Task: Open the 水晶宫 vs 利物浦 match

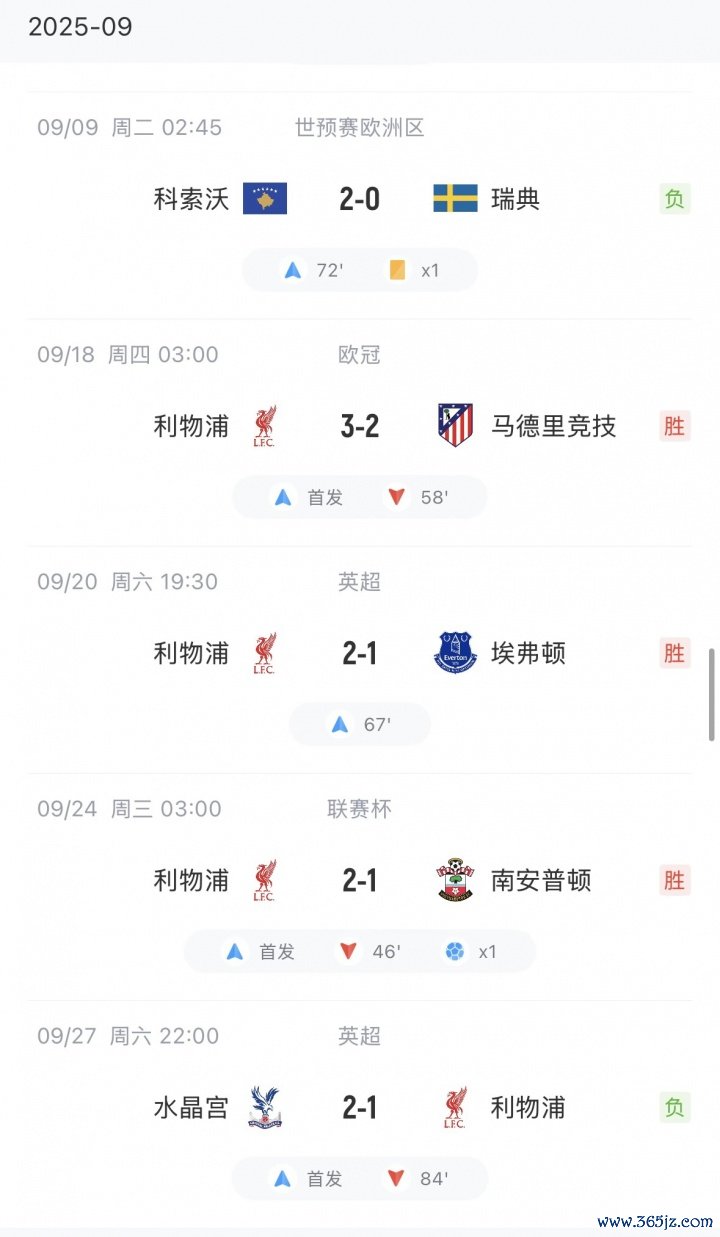Action: pyautogui.click(x=359, y=1107)
